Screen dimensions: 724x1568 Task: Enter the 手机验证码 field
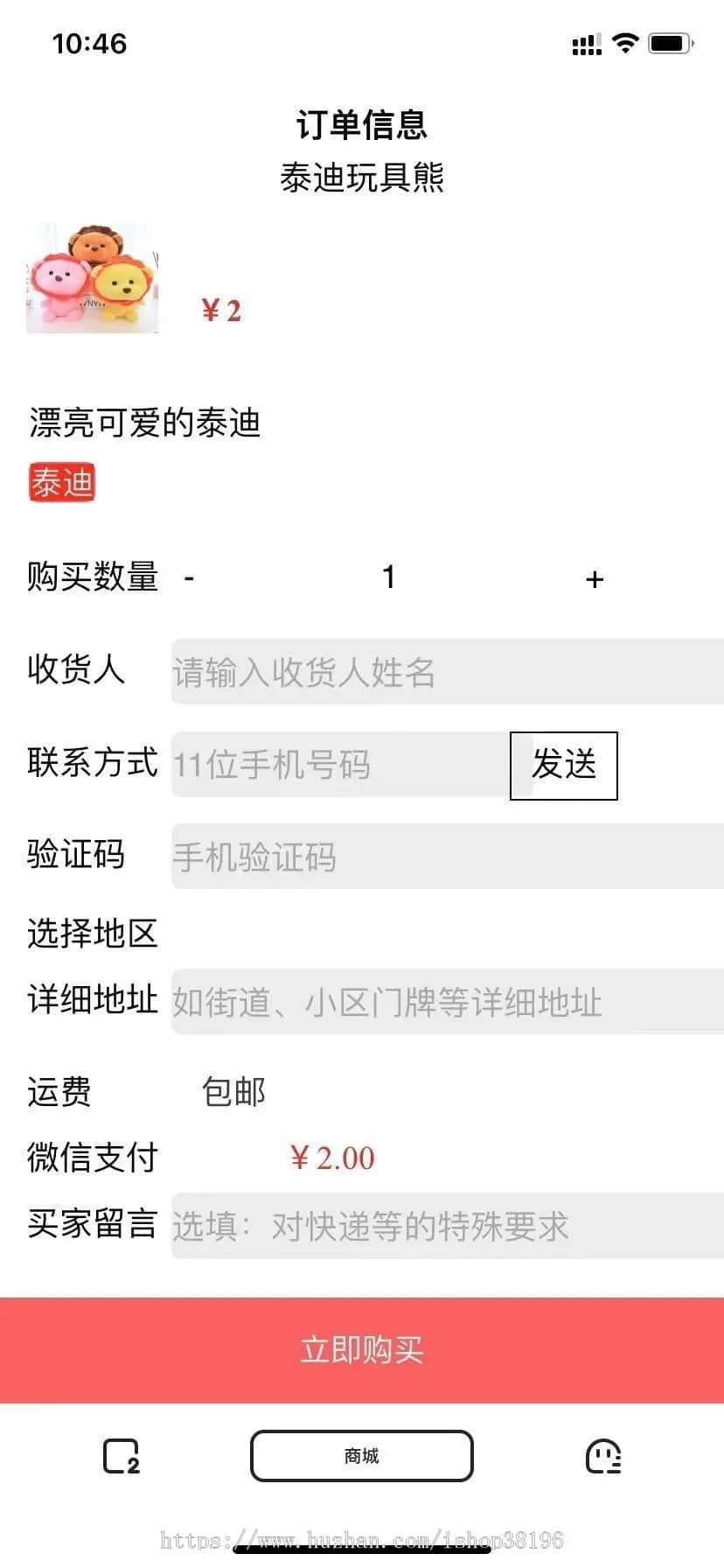(446, 857)
